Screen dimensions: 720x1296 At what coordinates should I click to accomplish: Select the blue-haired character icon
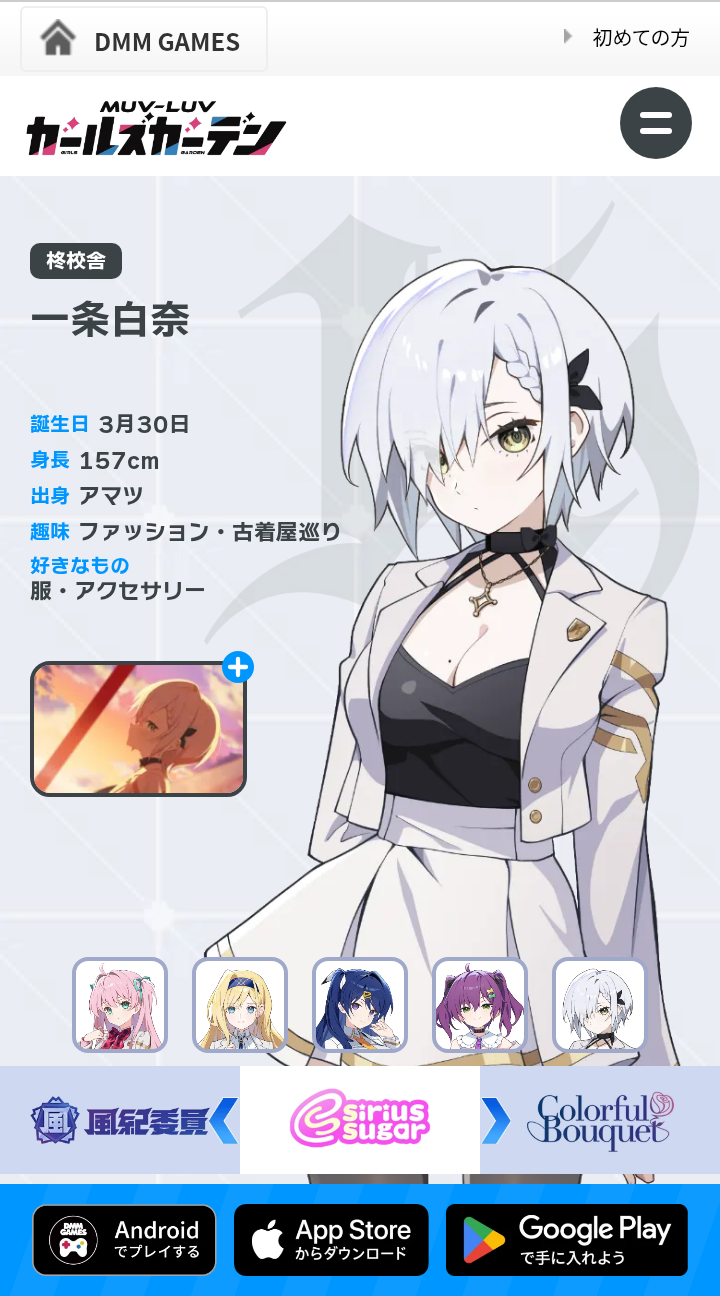pyautogui.click(x=360, y=1005)
